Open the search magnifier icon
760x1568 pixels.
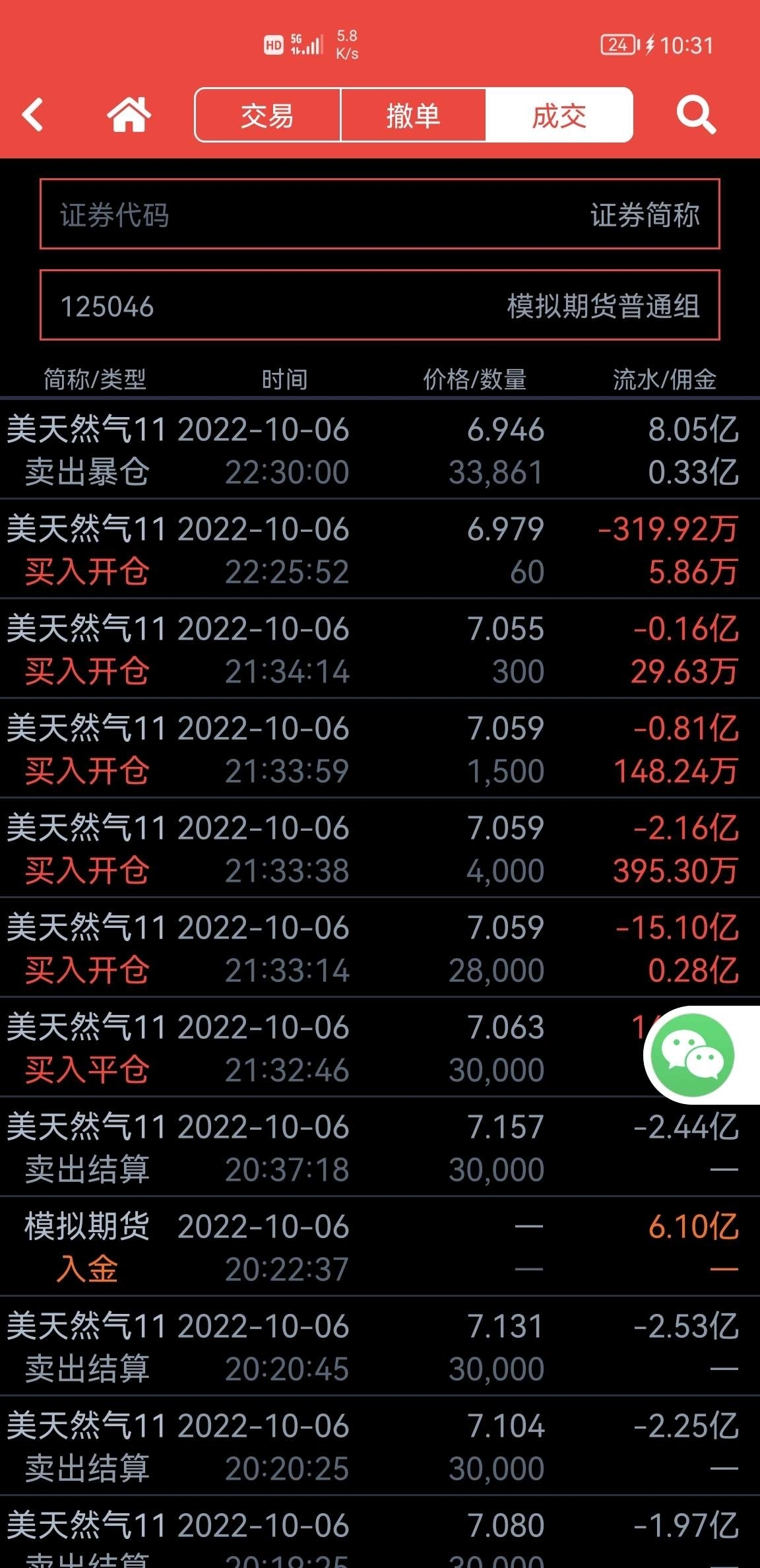696,115
